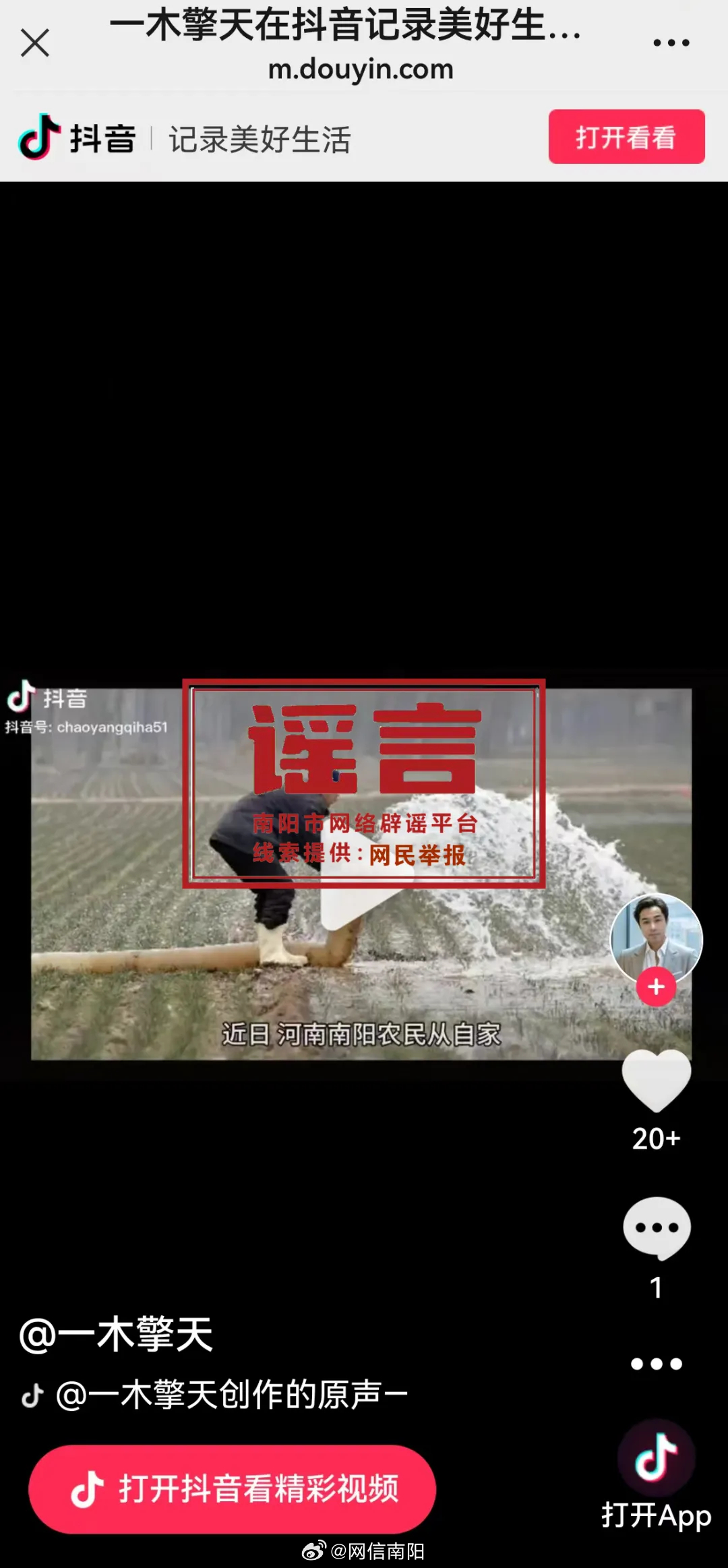Viewport: 728px width, 1568px height.
Task: Open the creator's avatar profile
Action: coord(656,937)
